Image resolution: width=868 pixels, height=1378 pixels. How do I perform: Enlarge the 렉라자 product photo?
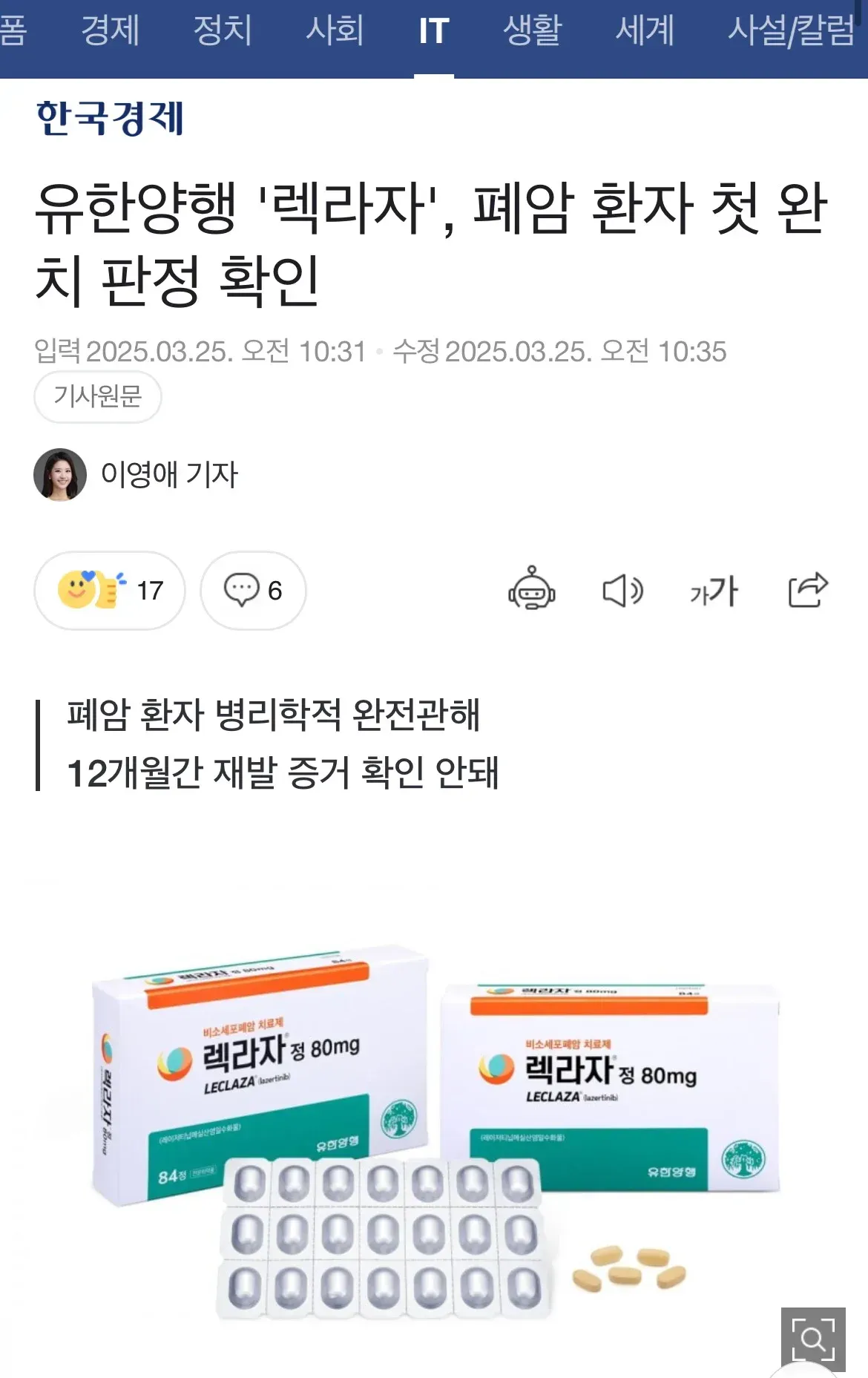click(x=813, y=1339)
